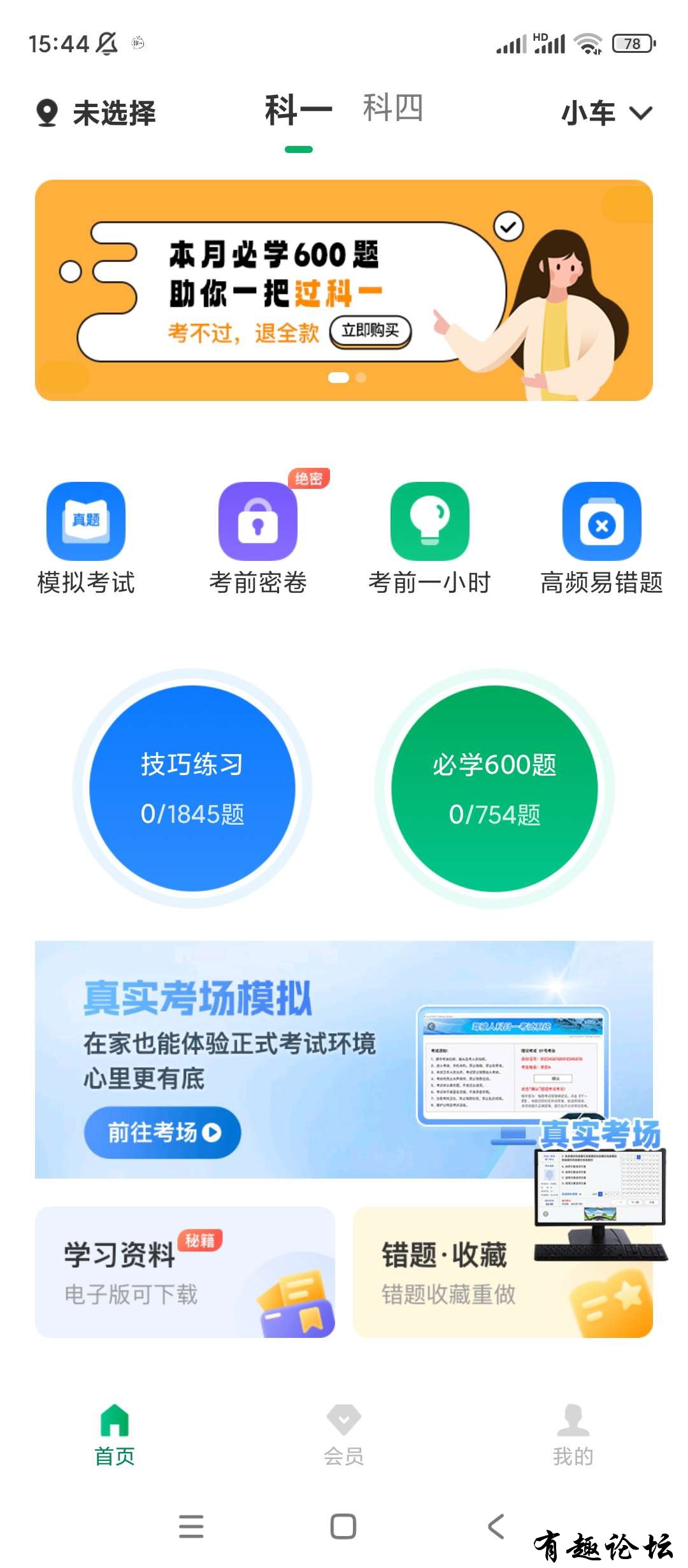
Task: Switch to the 会员 tab
Action: [344, 1435]
